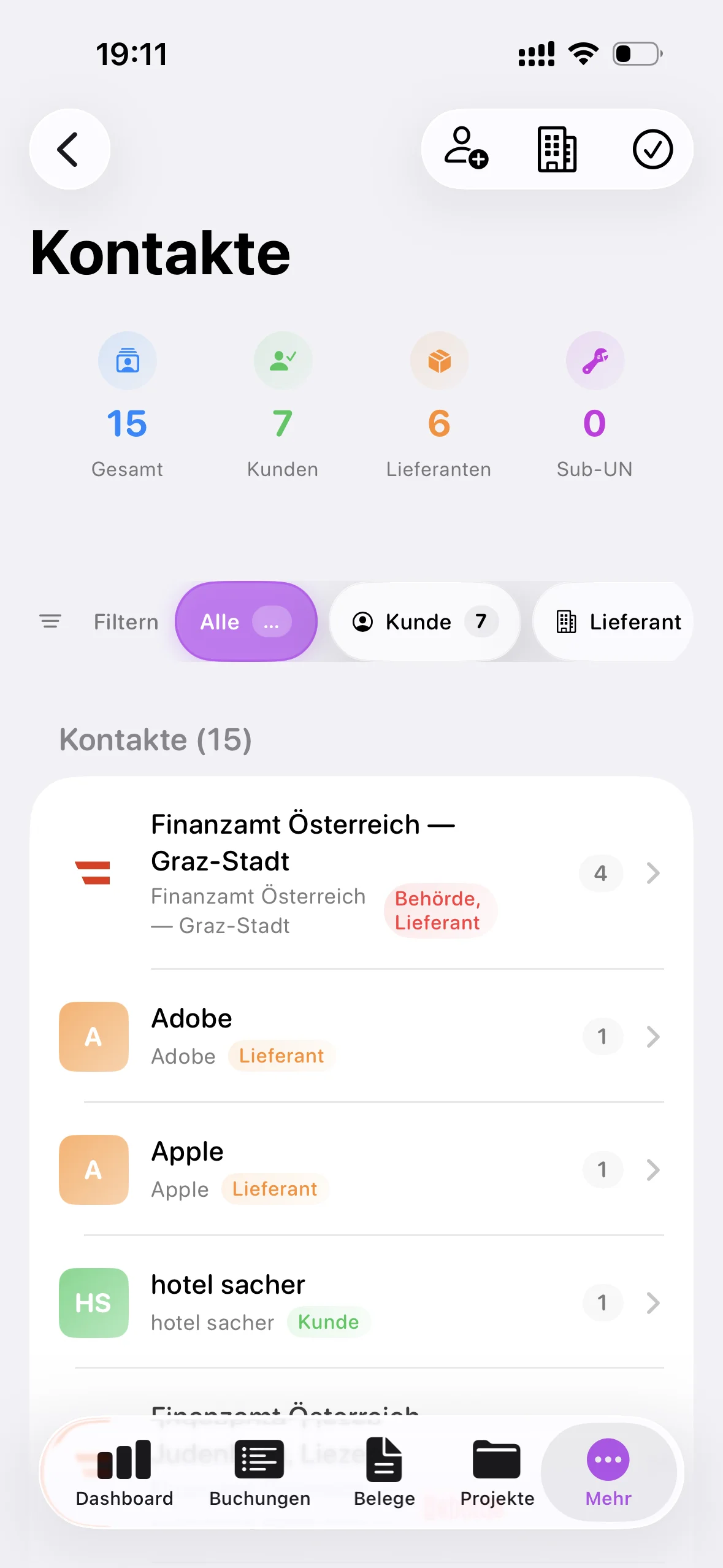Select the add company/building icon
Image resolution: width=723 pixels, height=1568 pixels.
tap(556, 149)
